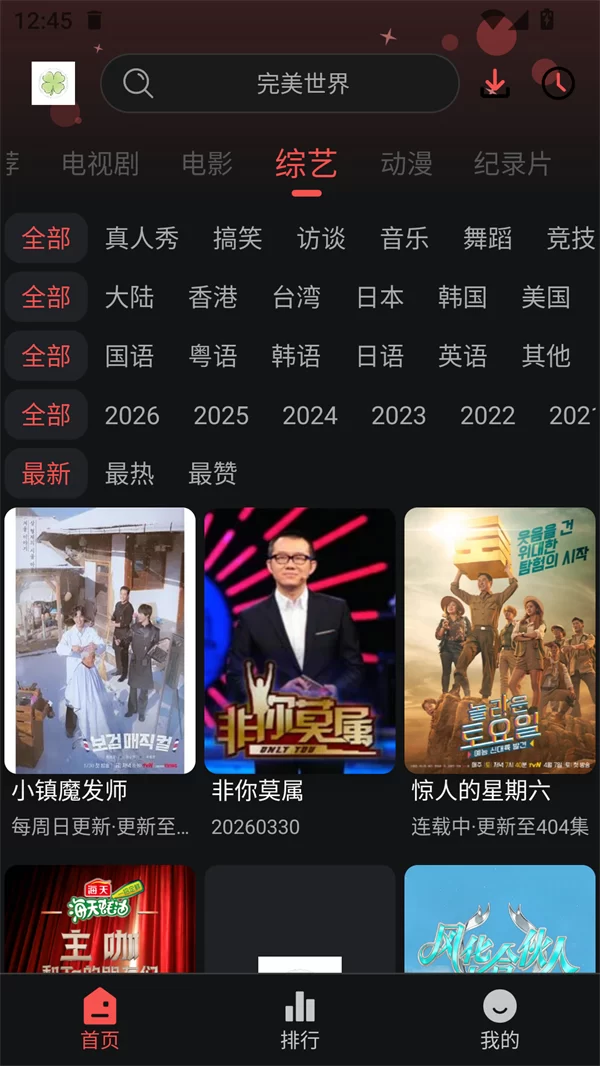
Task: Go to the 排行 ranking tab
Action: [x=300, y=1020]
